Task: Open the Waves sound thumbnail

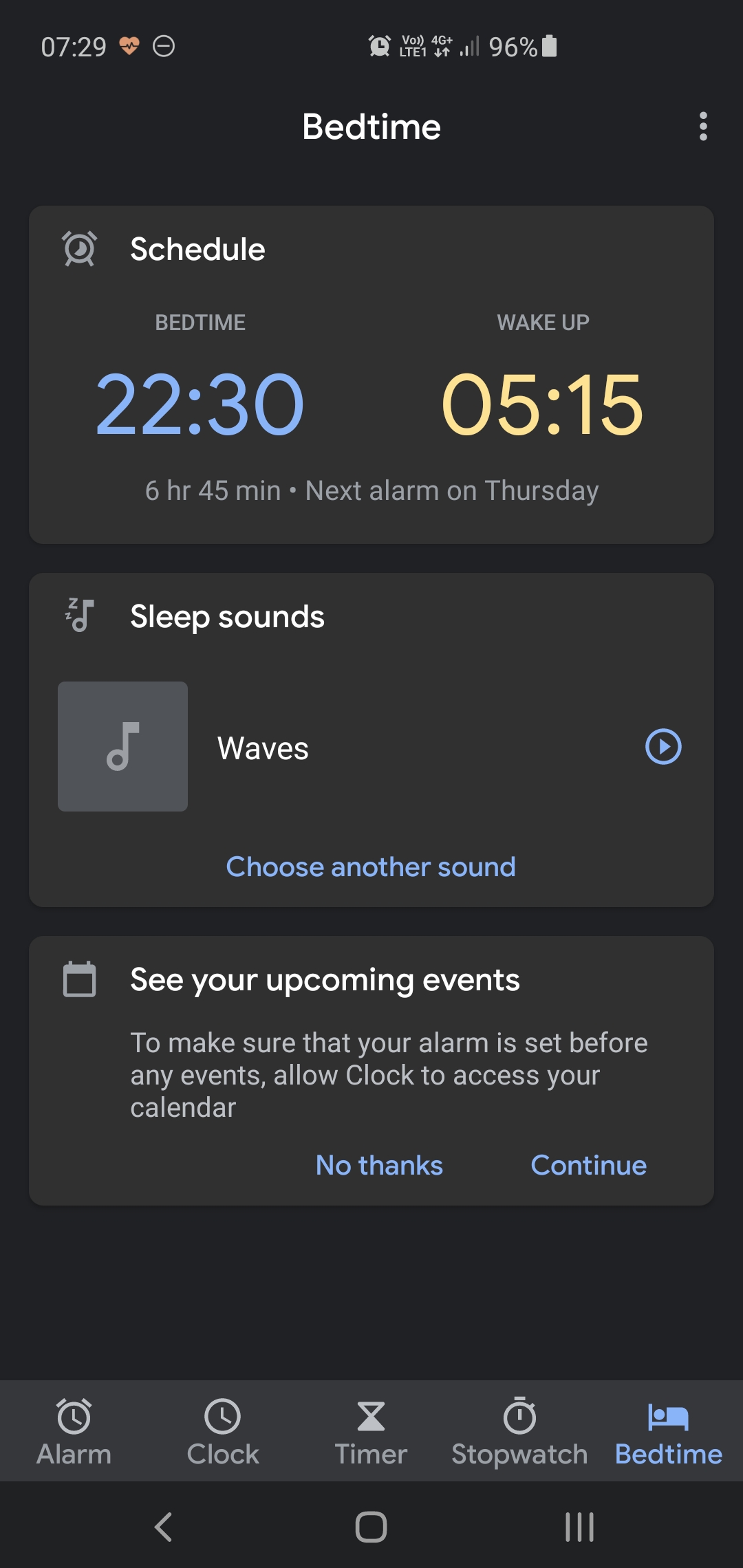Action: 122,746
